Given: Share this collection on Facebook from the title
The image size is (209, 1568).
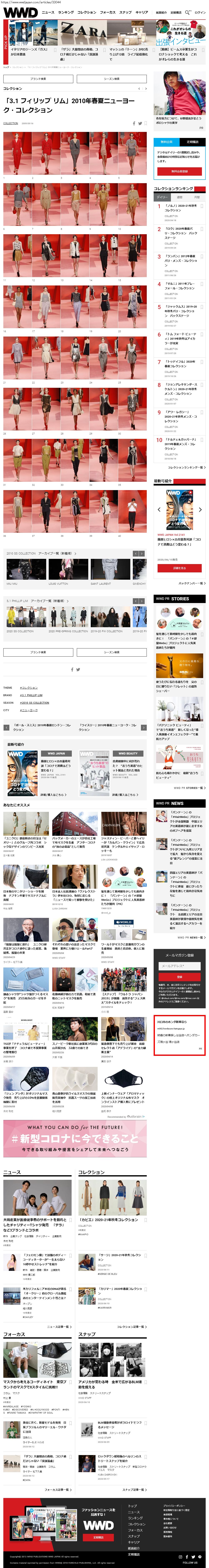Looking at the screenshot, I should tap(134, 124).
